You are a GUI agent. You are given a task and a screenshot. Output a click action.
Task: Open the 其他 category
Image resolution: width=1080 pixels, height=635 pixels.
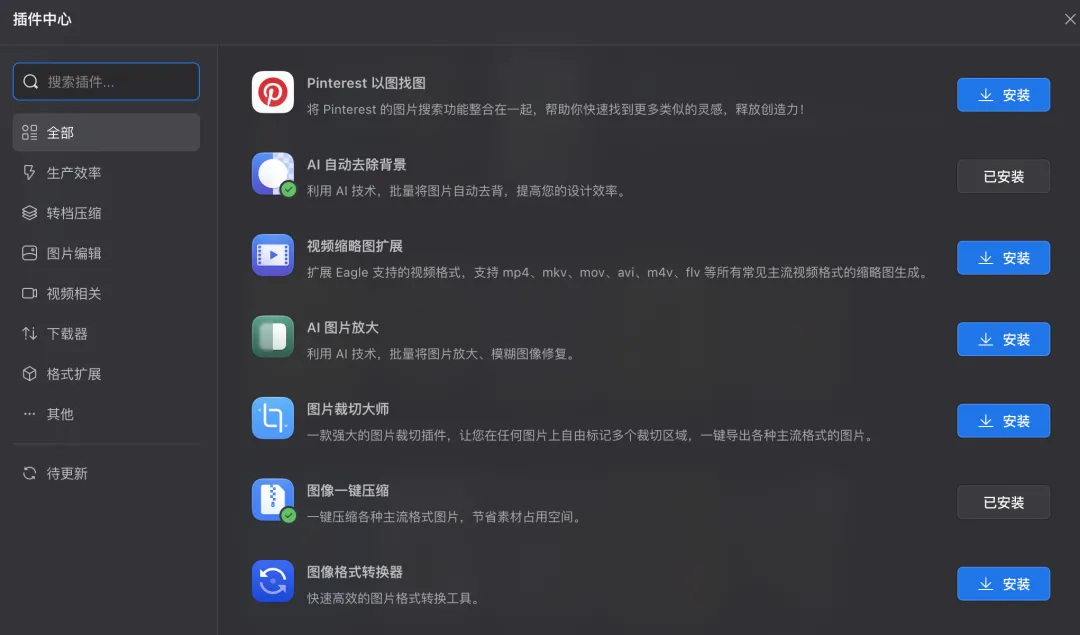[106, 413]
